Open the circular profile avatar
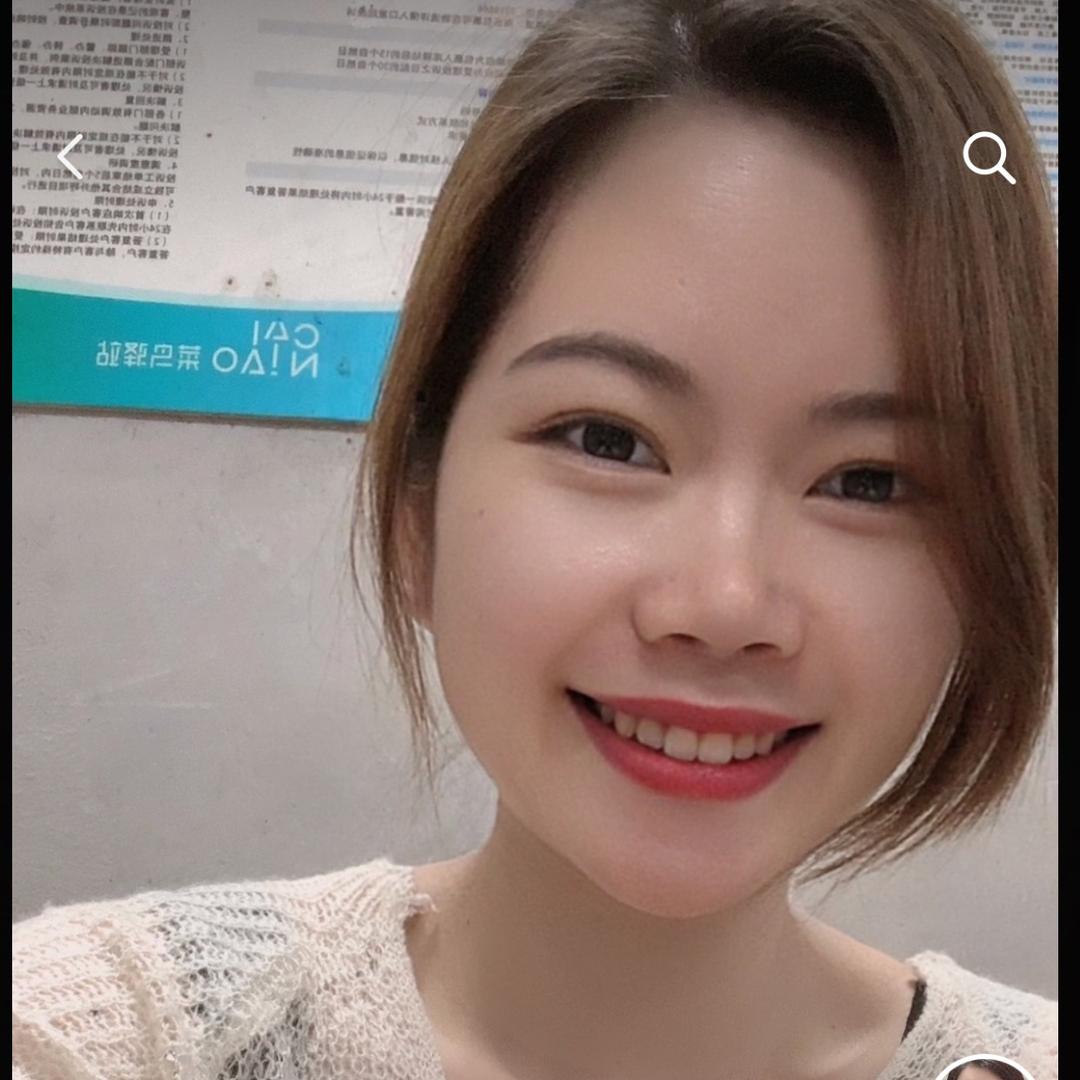 click(x=985, y=1070)
